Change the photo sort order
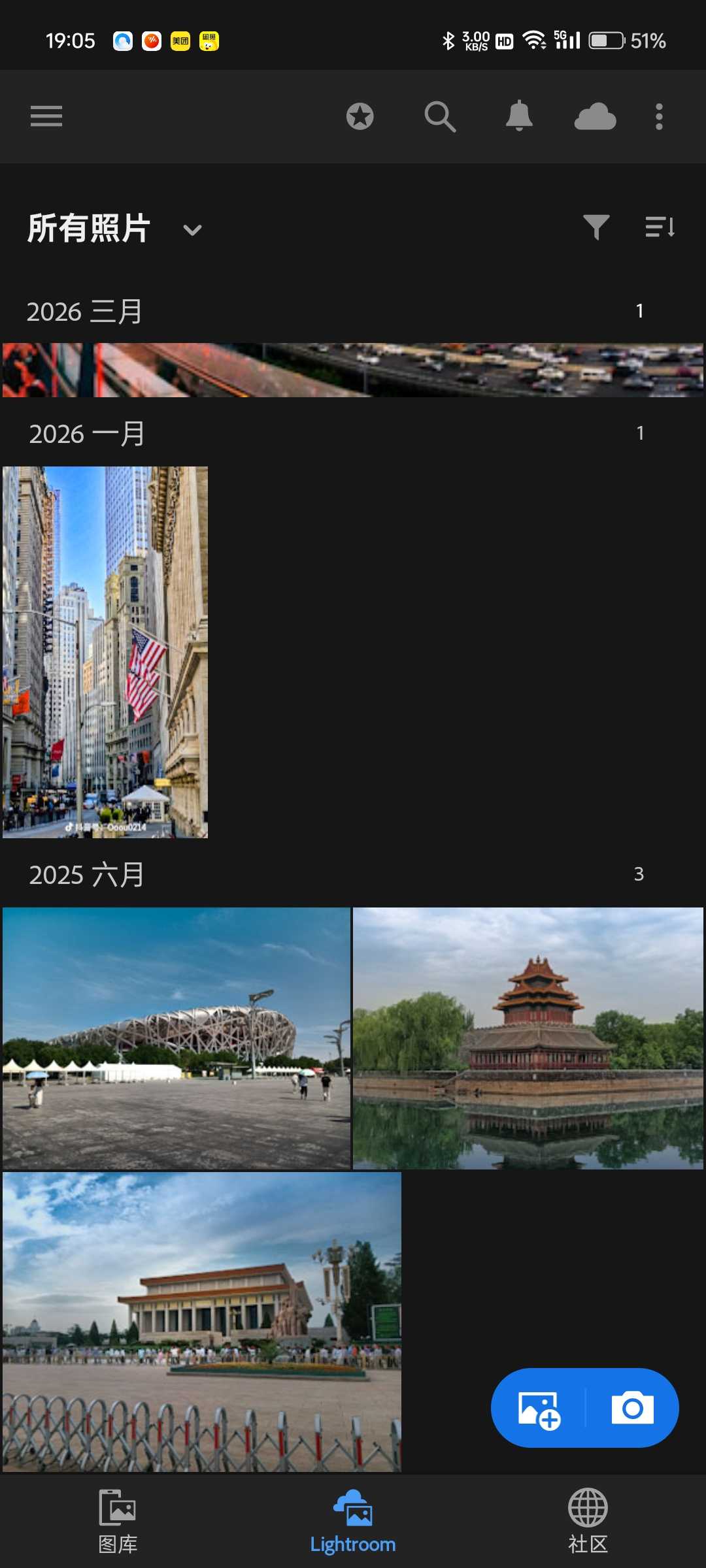This screenshot has height=1568, width=706. (x=660, y=227)
